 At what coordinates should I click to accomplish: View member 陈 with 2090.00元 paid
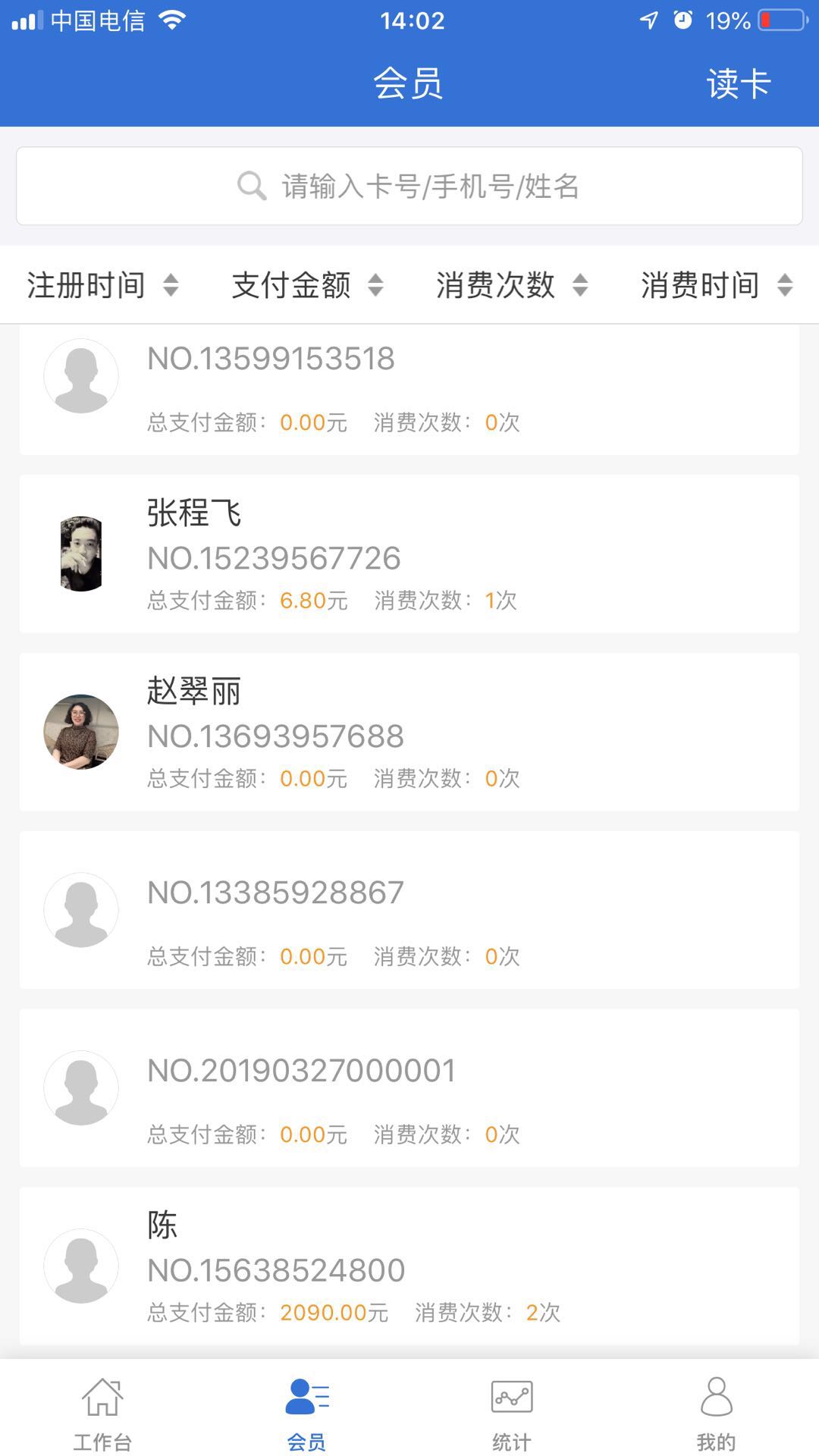click(x=409, y=1266)
